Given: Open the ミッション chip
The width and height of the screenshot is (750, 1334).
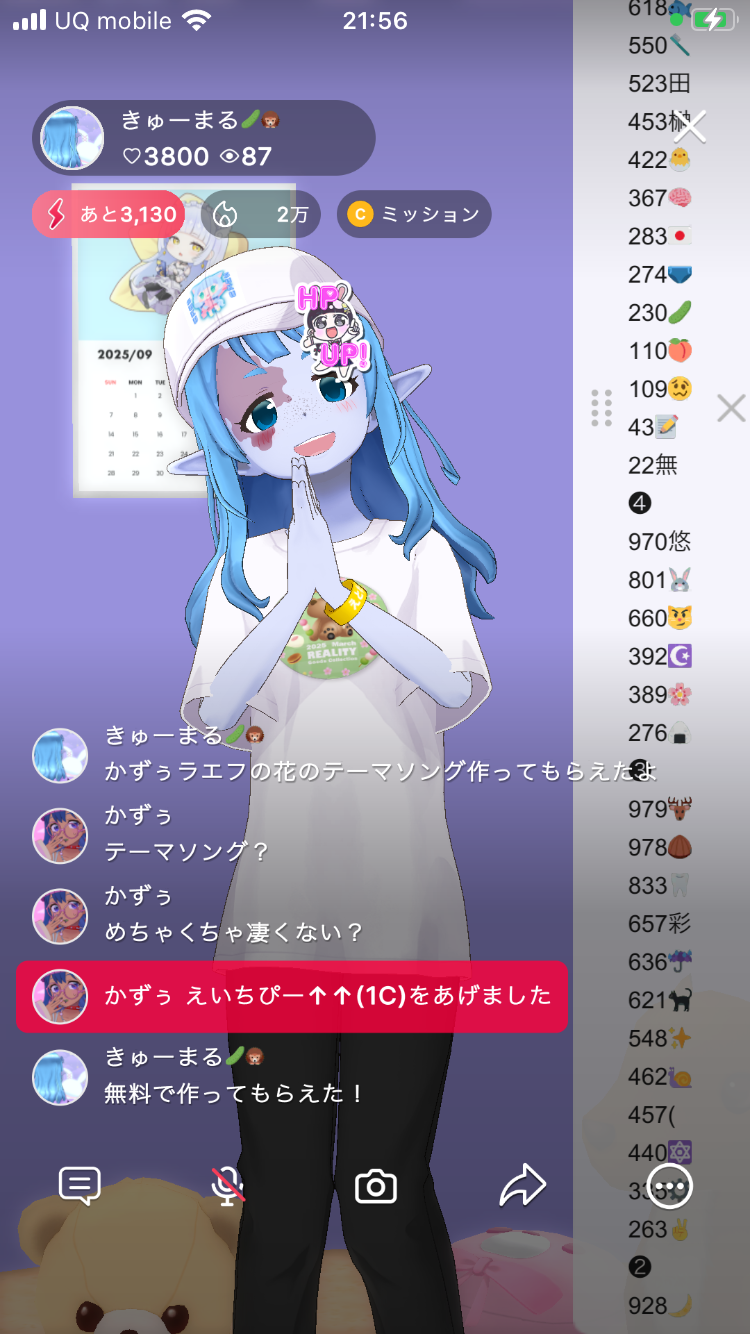Looking at the screenshot, I should (414, 214).
